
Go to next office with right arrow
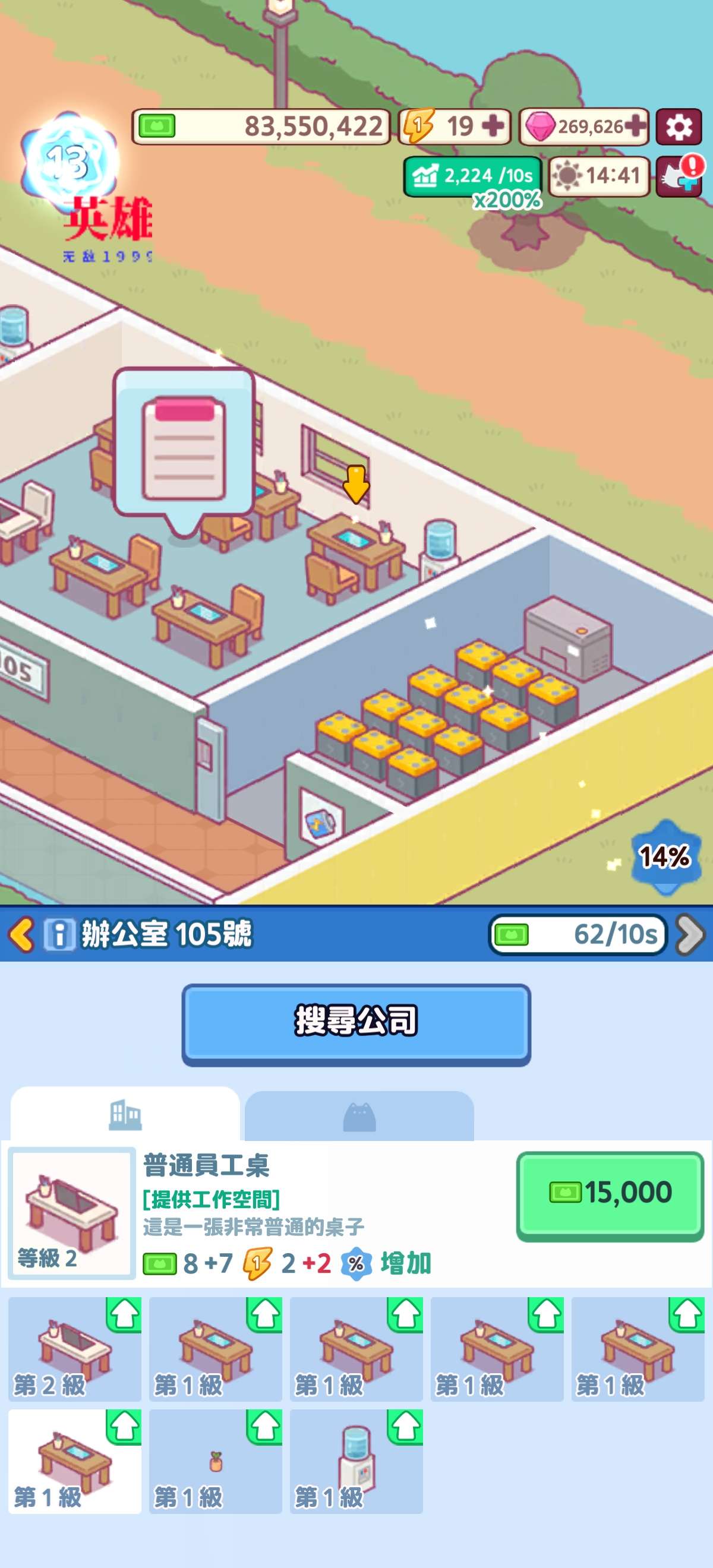click(x=691, y=934)
